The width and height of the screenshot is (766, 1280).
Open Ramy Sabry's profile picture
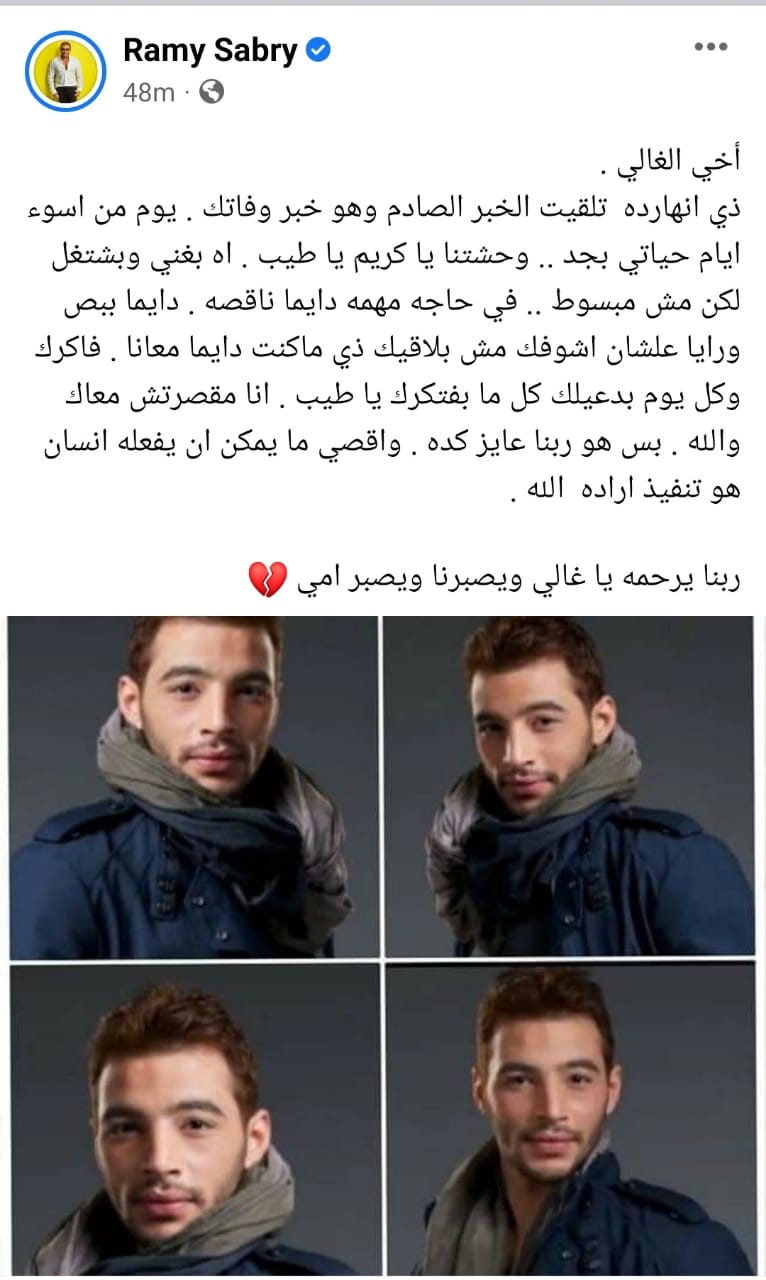pos(63,72)
